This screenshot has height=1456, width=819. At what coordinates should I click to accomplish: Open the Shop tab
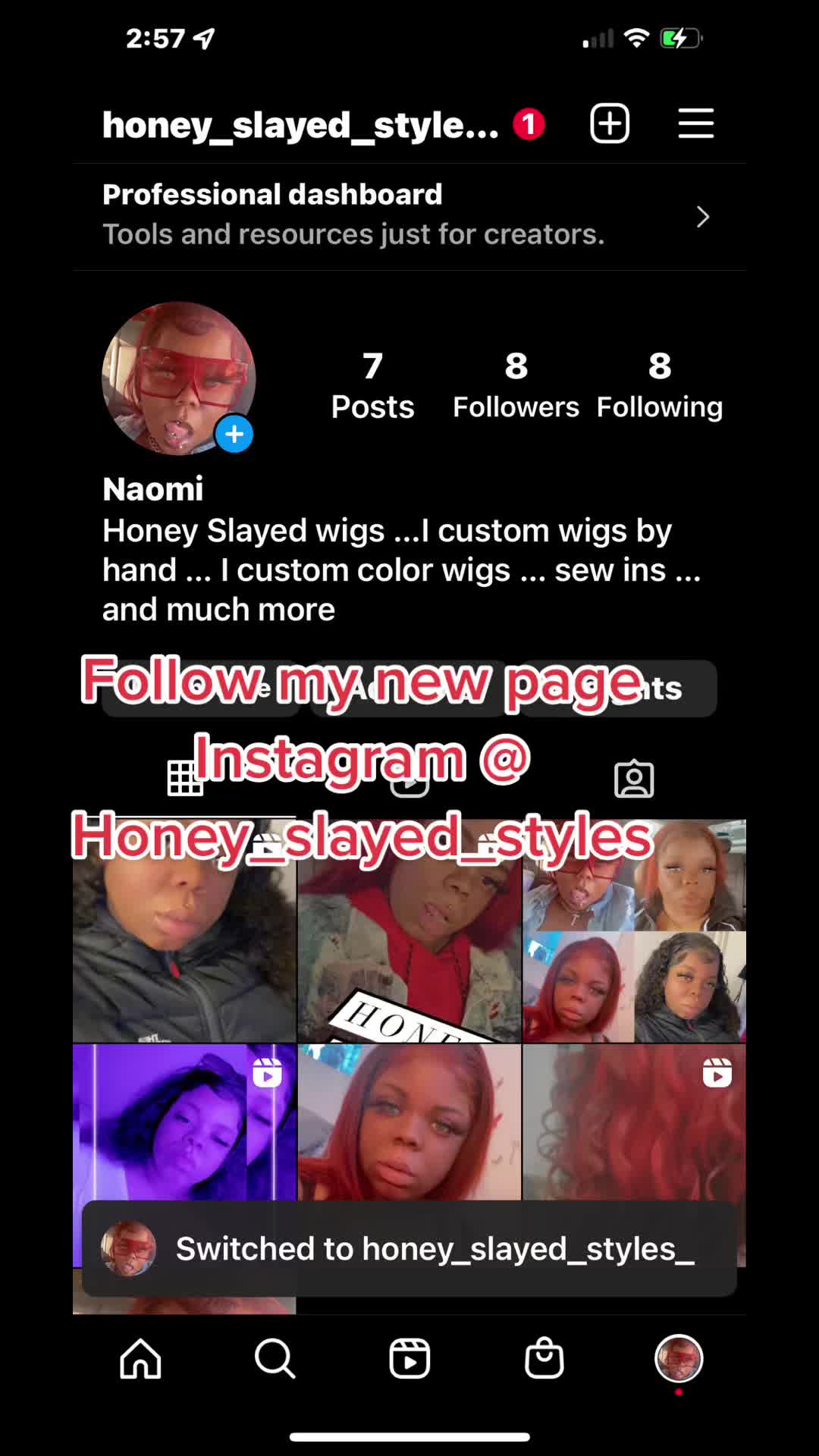[x=544, y=1358]
